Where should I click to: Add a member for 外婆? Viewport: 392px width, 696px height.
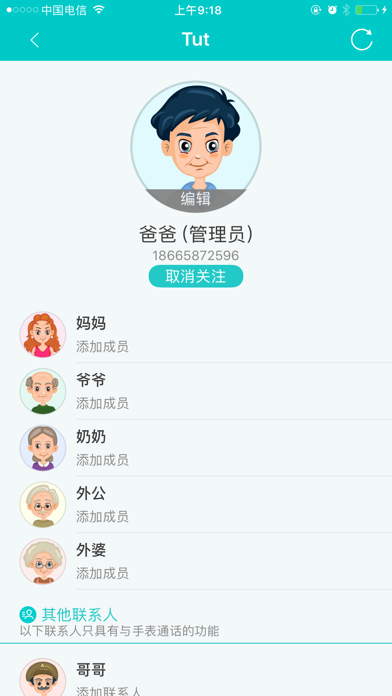[196, 562]
